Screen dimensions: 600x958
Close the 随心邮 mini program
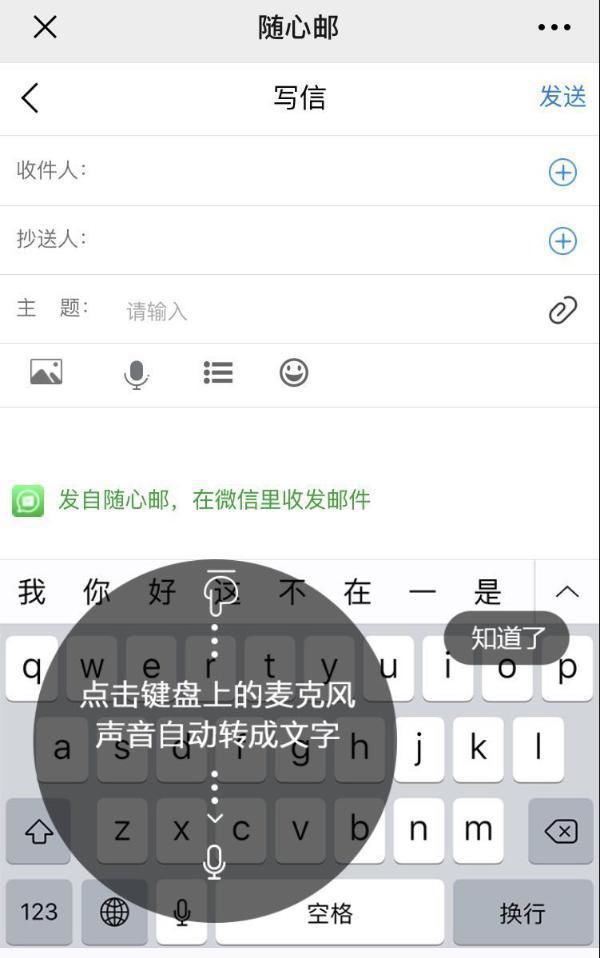44,28
